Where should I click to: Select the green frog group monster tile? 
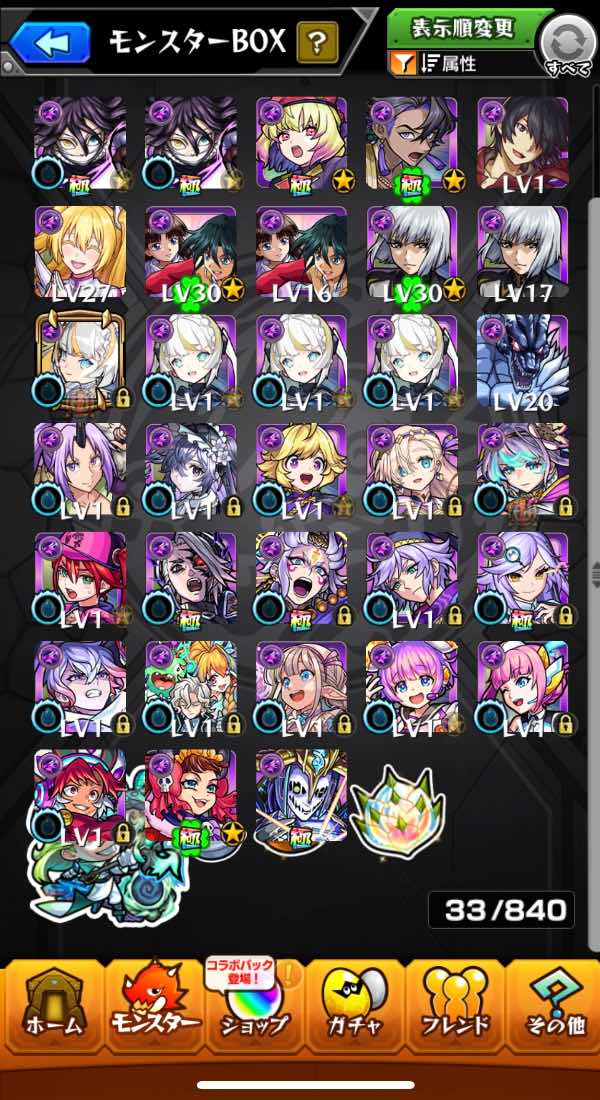190,688
